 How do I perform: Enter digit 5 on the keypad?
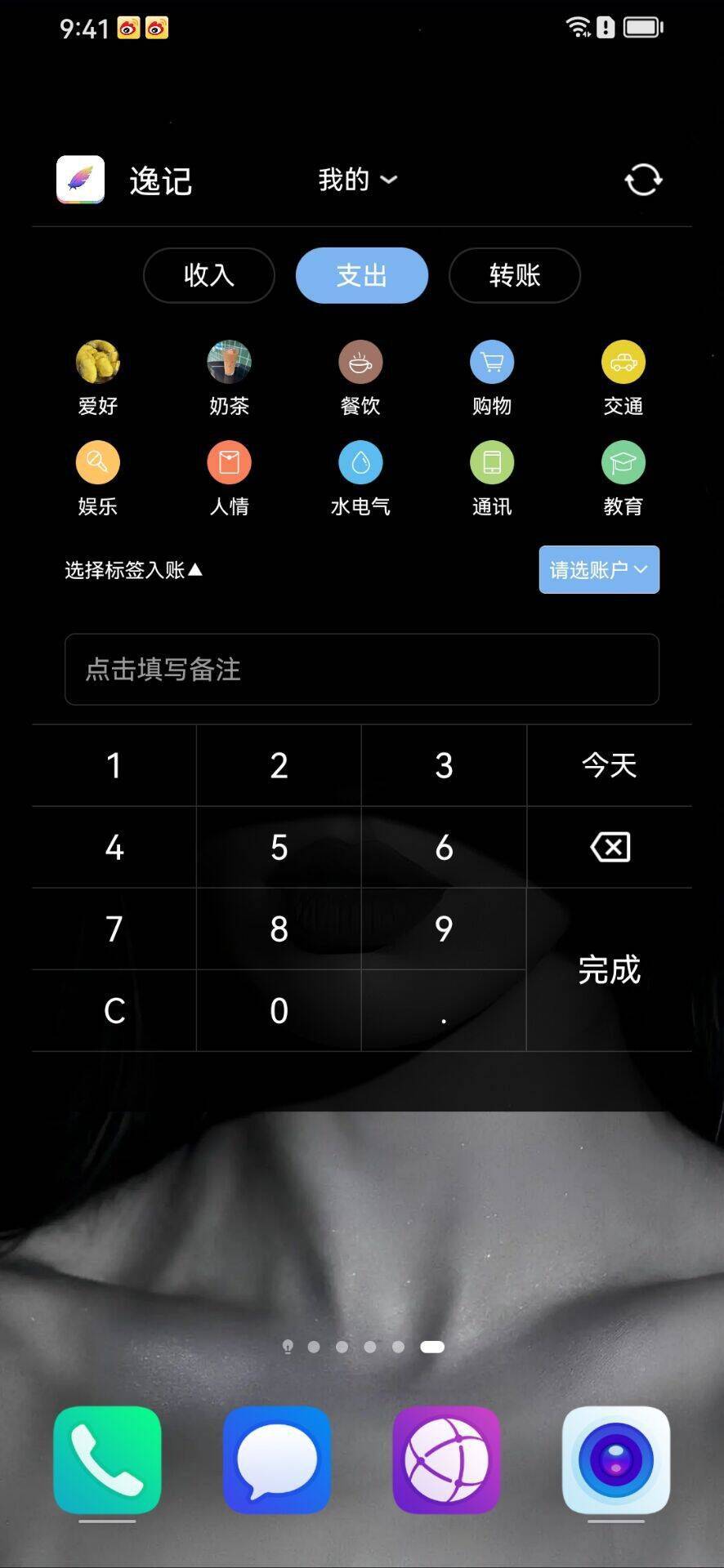pos(279,848)
